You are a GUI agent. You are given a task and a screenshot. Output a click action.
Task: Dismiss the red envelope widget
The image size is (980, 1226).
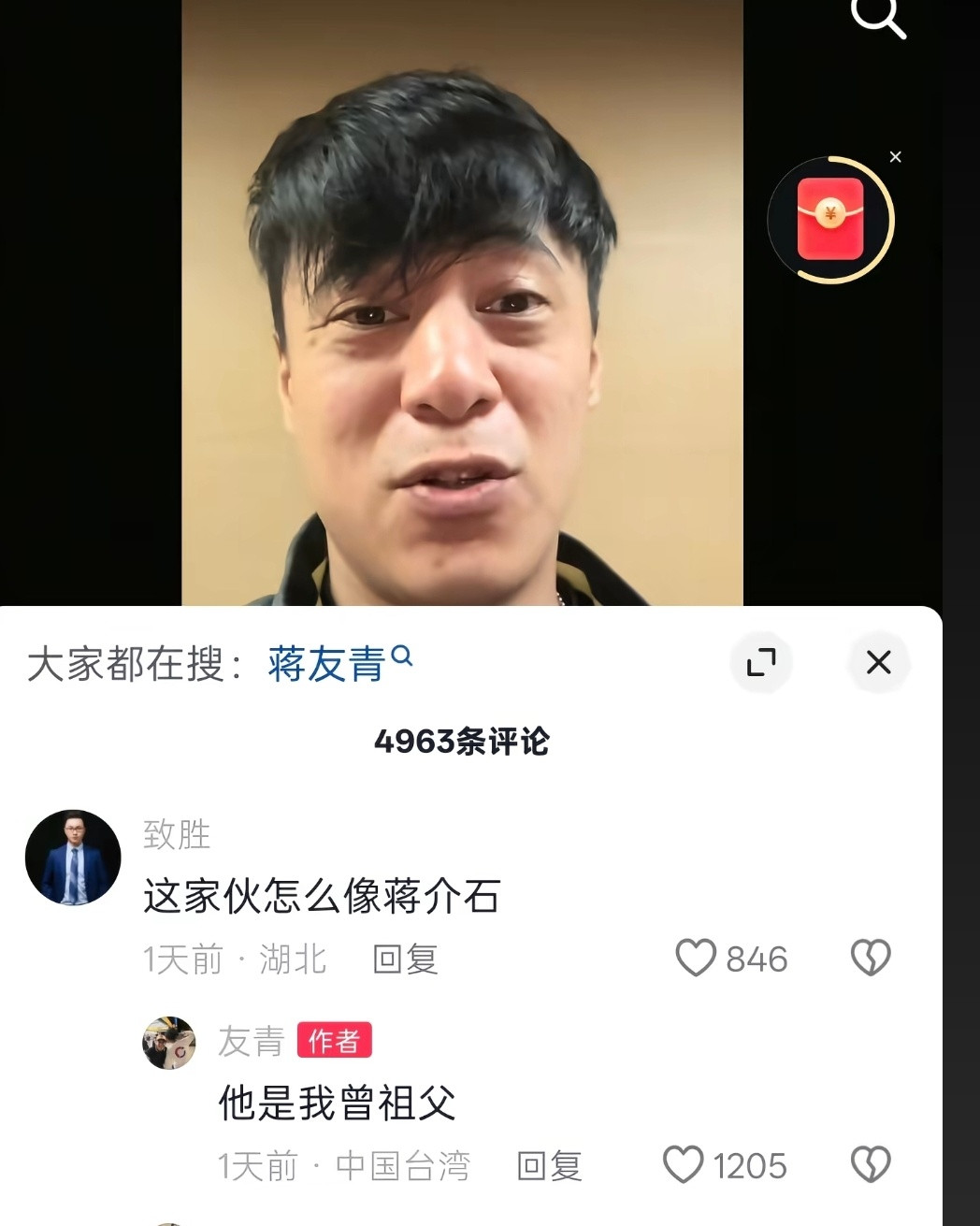895,157
